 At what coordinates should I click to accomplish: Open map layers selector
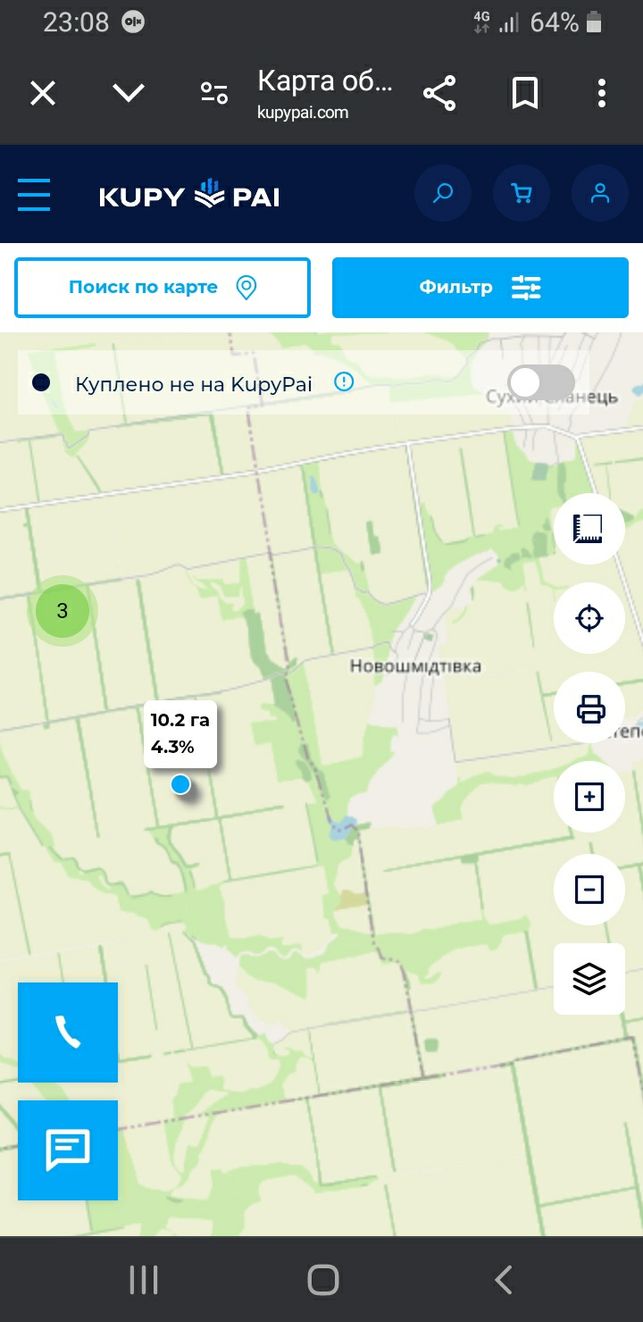point(589,979)
